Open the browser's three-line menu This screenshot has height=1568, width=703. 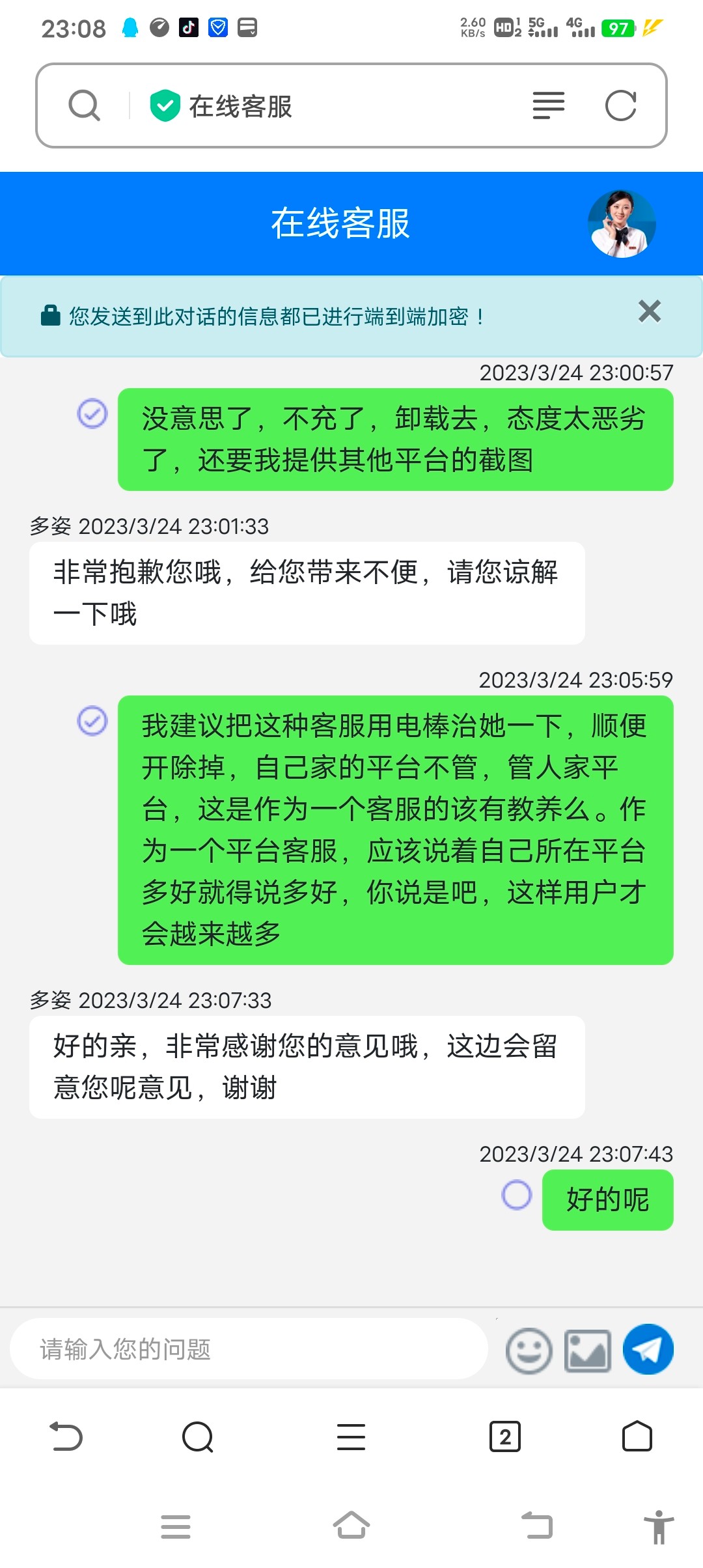[x=351, y=1436]
